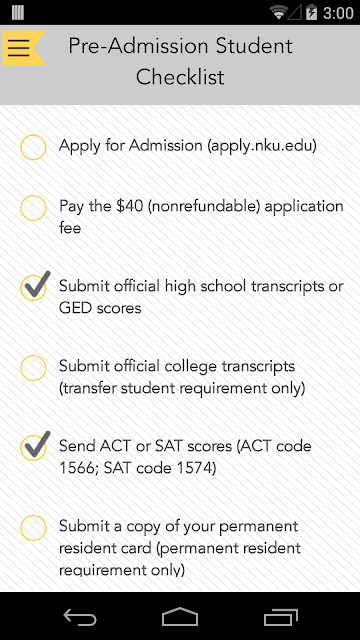360x640 pixels.
Task: Uncheck the high school transcripts item
Action: 34,287
